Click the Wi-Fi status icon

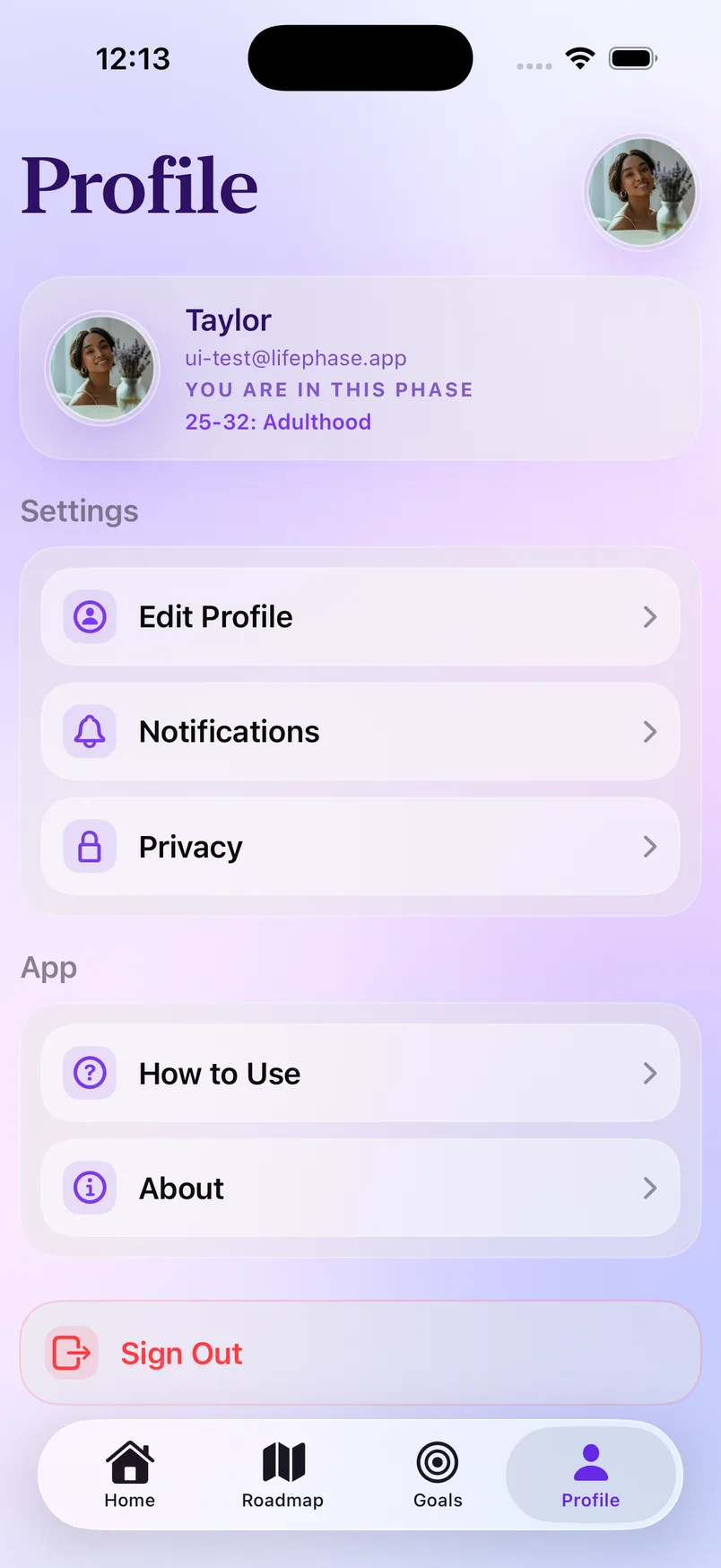pyautogui.click(x=579, y=57)
